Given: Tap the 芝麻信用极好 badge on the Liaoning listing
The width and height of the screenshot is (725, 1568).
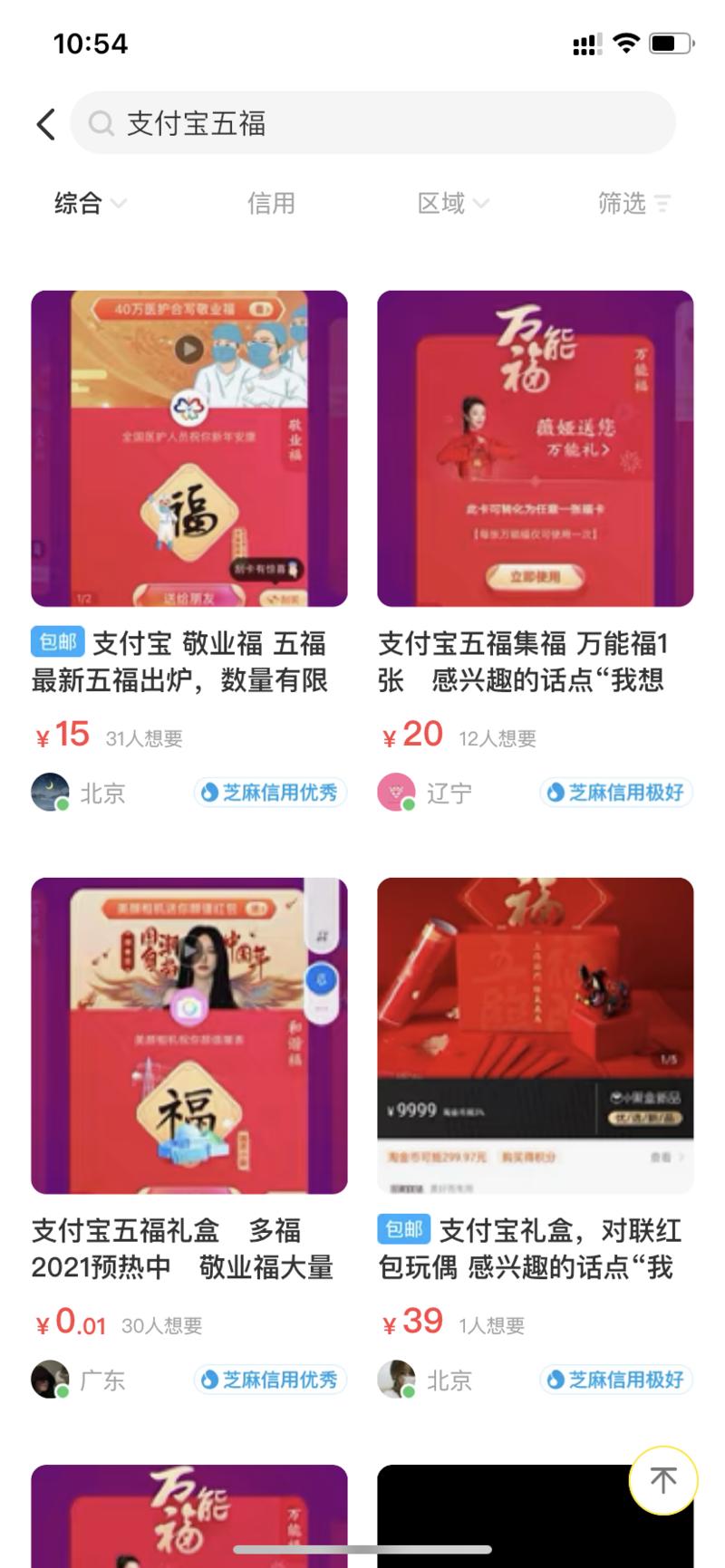Looking at the screenshot, I should point(614,792).
